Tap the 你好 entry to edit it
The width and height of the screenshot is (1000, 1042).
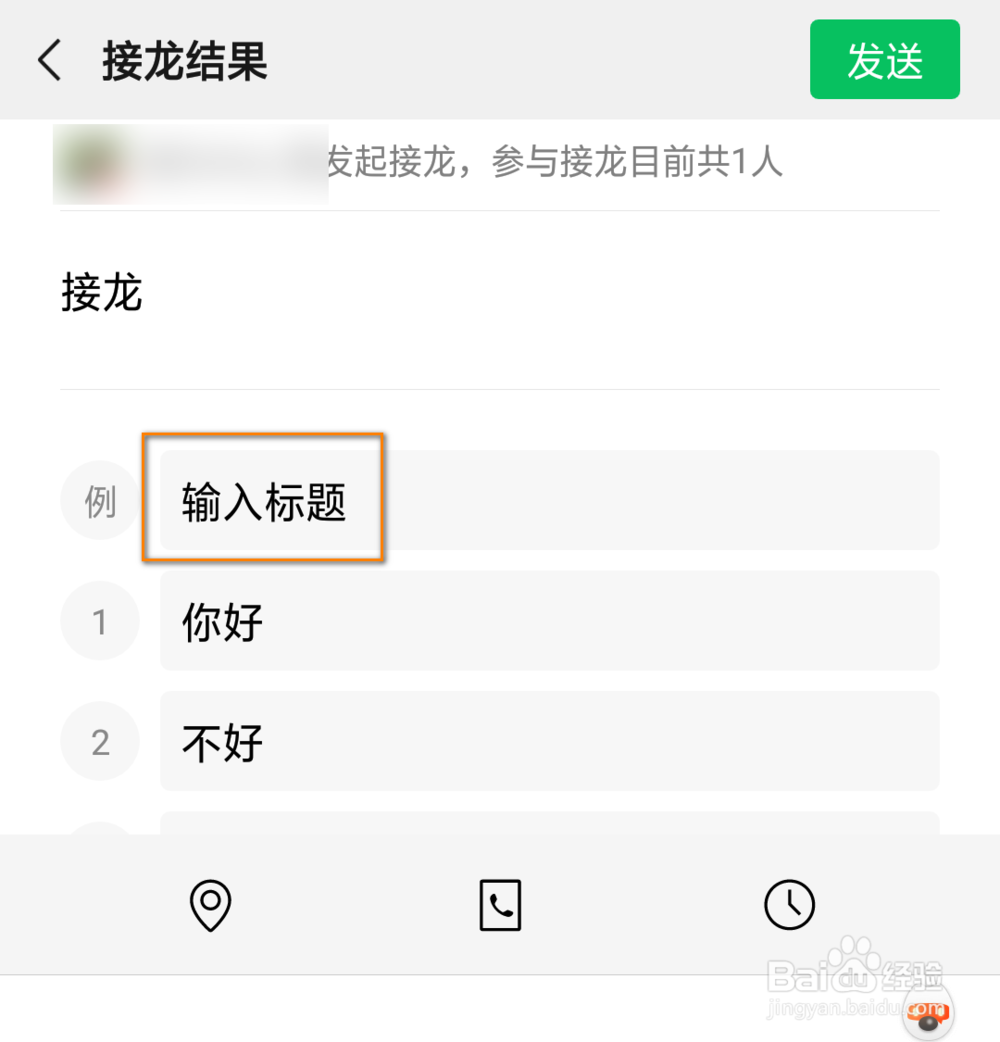pyautogui.click(x=550, y=621)
